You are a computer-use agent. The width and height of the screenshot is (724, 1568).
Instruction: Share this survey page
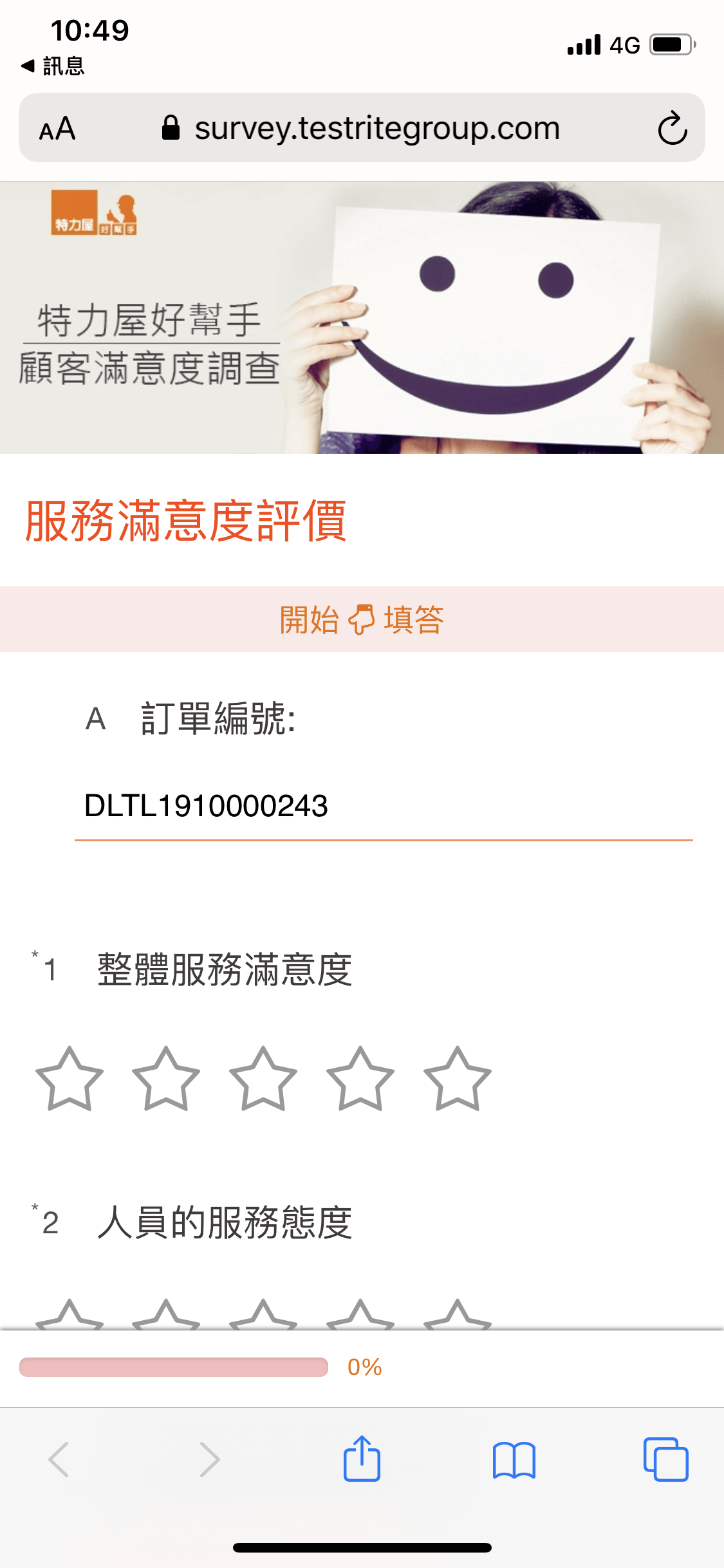point(362,1459)
